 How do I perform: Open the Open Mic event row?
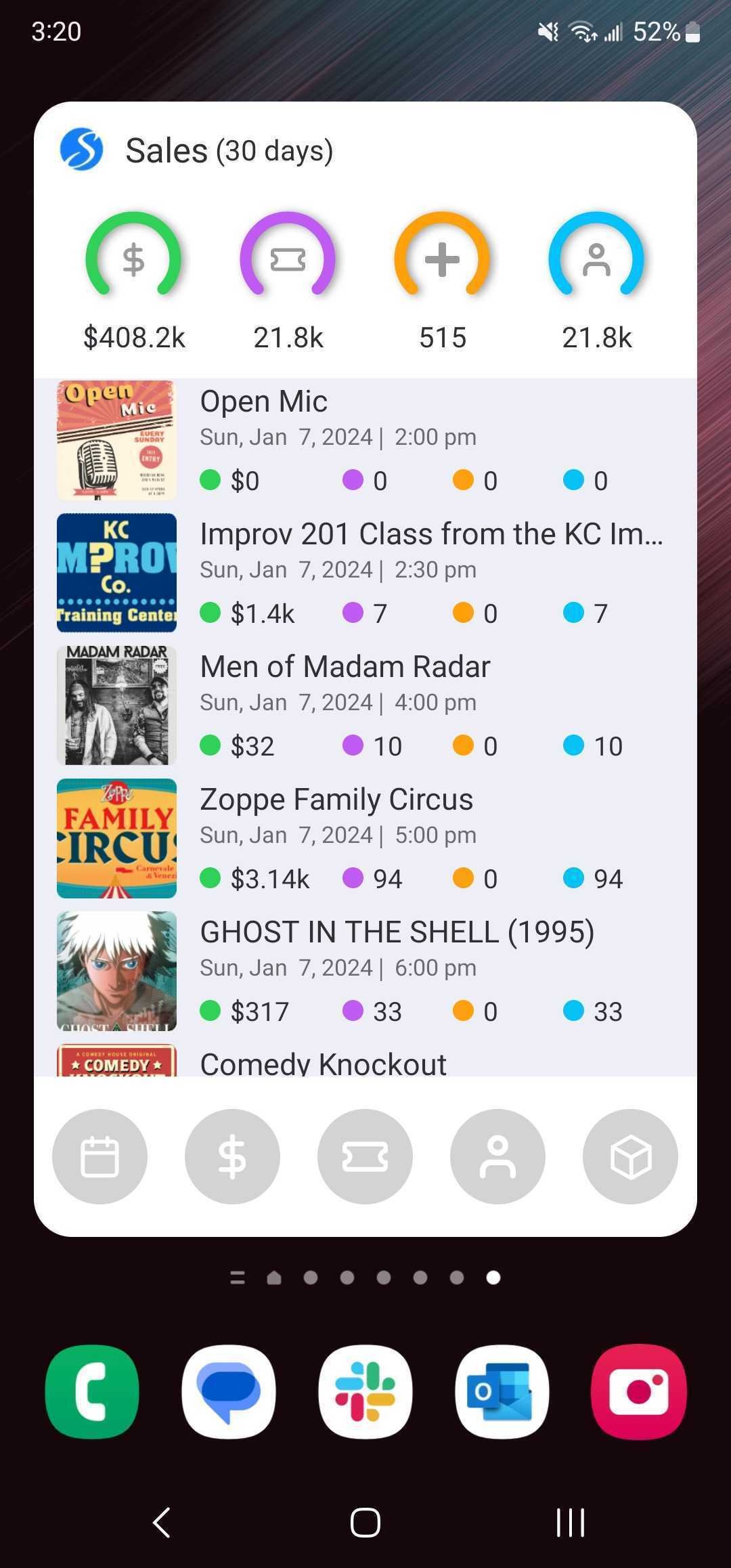365,440
